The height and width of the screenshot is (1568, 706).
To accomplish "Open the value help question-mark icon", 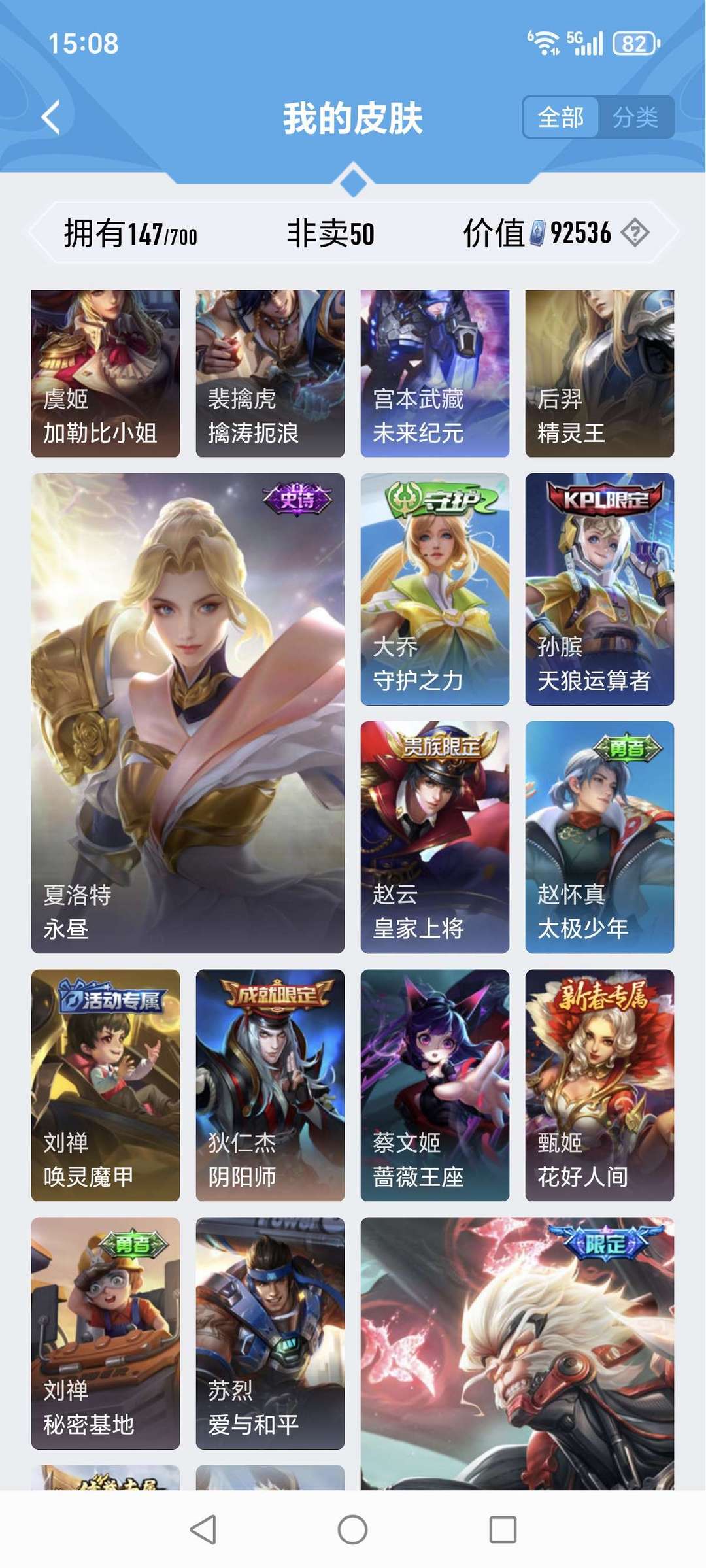I will click(635, 233).
